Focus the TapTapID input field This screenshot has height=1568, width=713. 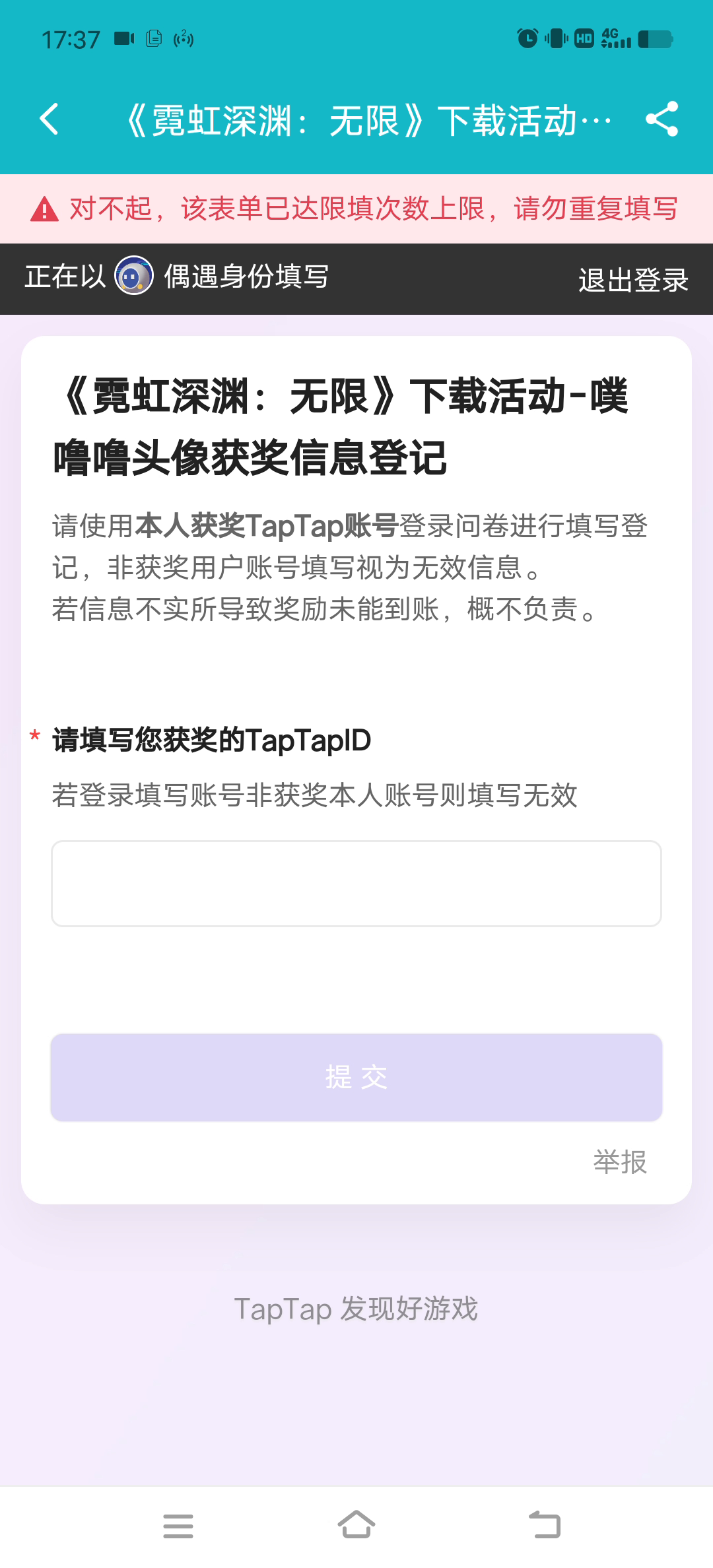pyautogui.click(x=356, y=884)
